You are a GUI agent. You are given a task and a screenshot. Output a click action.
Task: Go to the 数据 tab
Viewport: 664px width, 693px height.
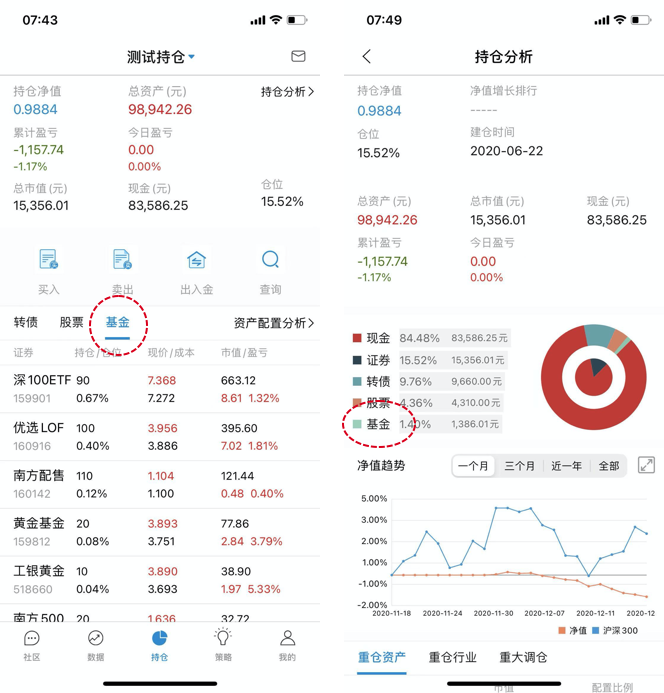pyautogui.click(x=96, y=646)
